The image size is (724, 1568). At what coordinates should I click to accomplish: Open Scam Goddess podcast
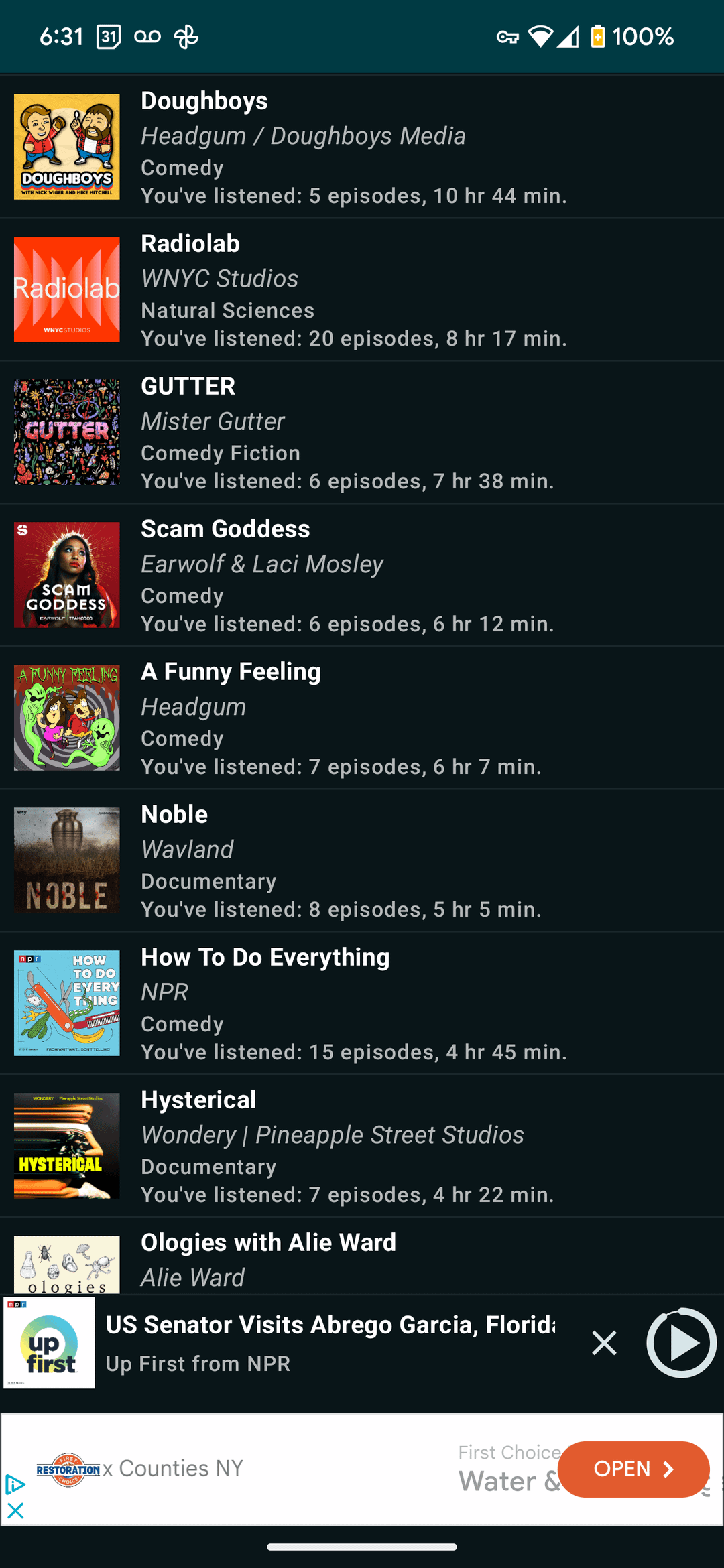click(362, 576)
